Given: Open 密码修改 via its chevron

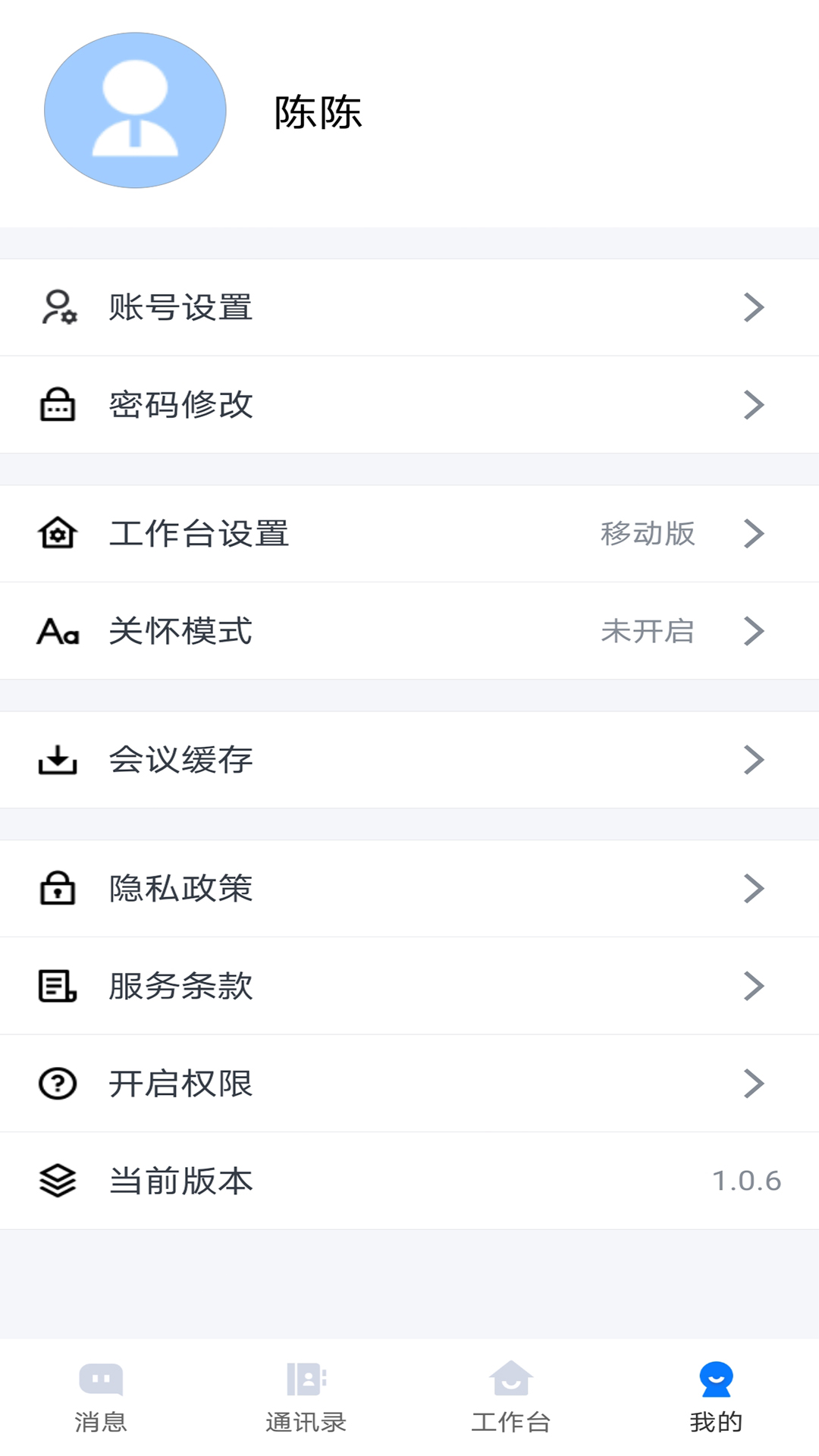Looking at the screenshot, I should pos(754,404).
